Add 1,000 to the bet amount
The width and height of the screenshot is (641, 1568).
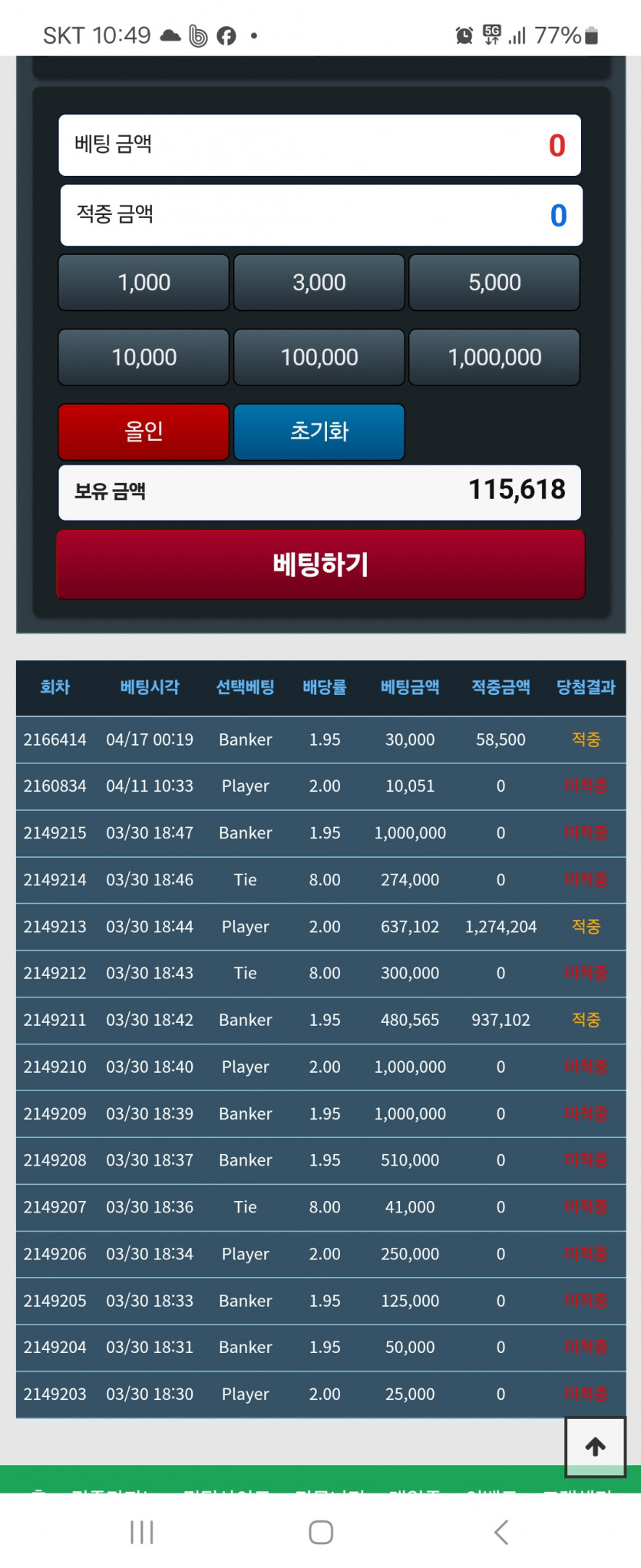click(144, 283)
